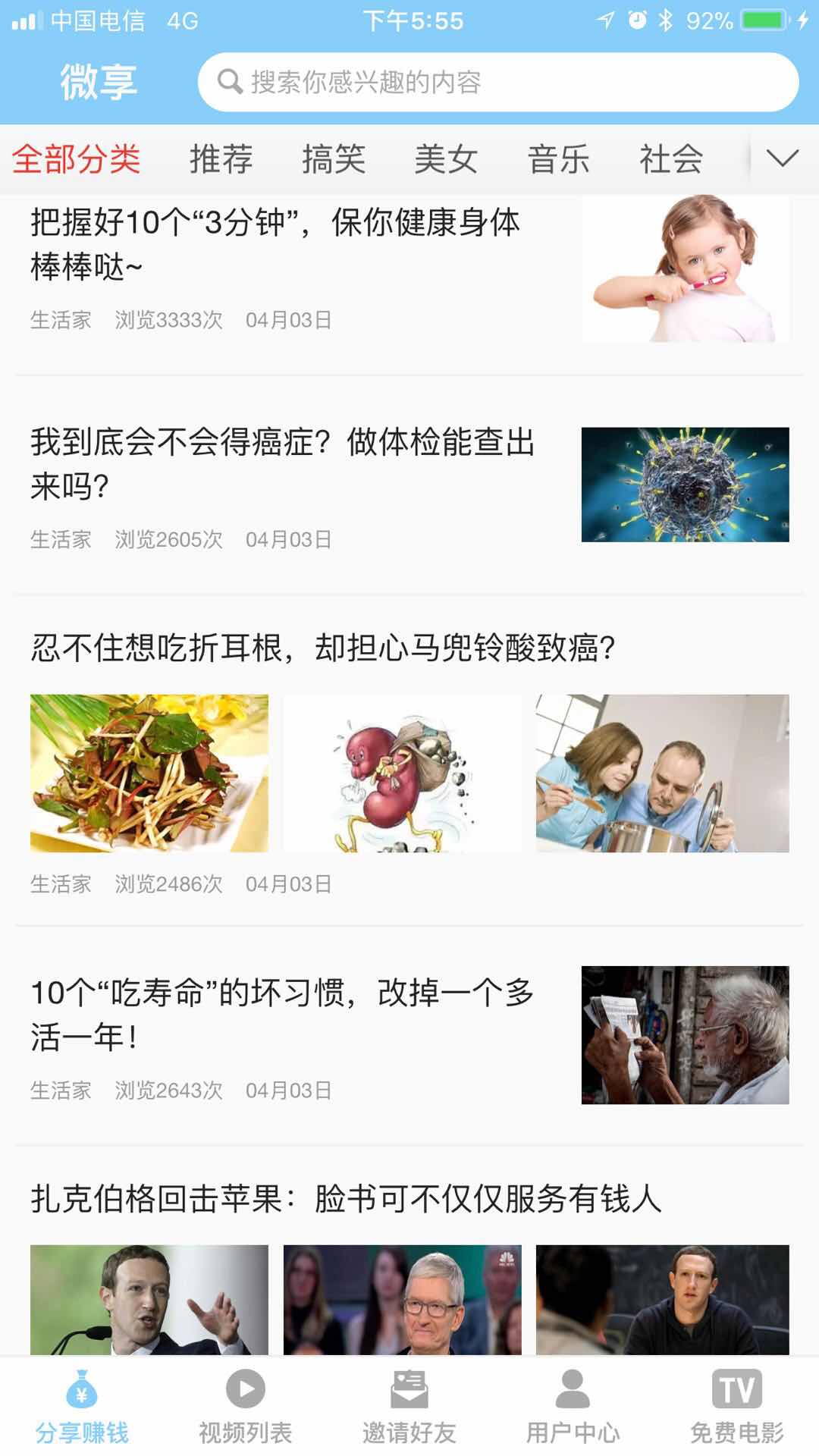Read article 我到底会不会得癌症
819x1456 pixels.
point(282,463)
